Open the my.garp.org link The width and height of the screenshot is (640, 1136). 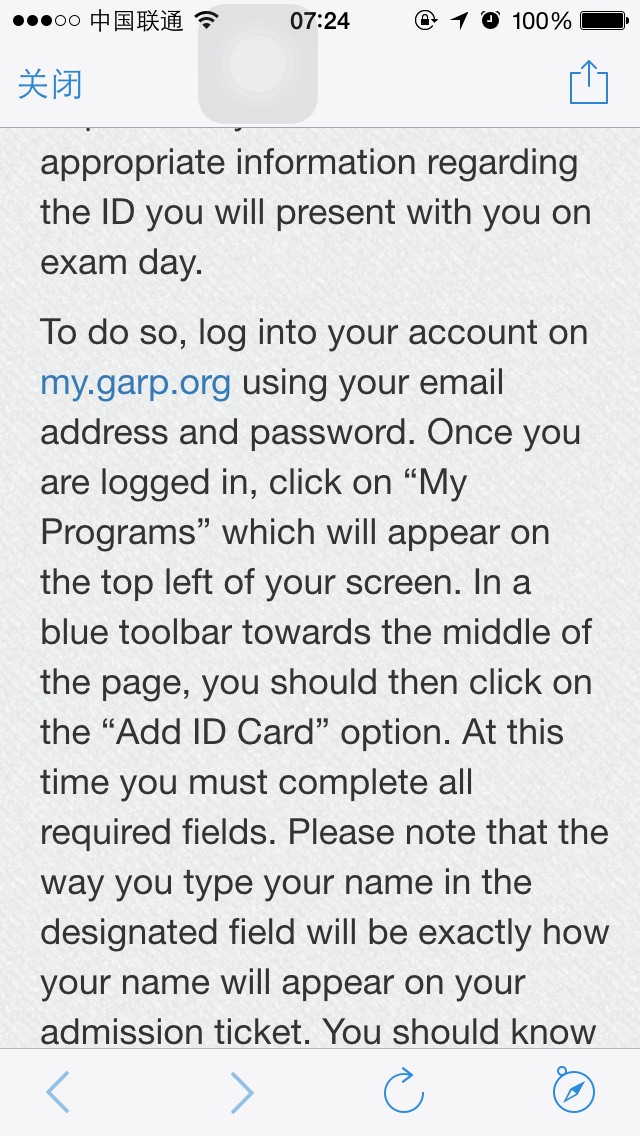pos(136,383)
